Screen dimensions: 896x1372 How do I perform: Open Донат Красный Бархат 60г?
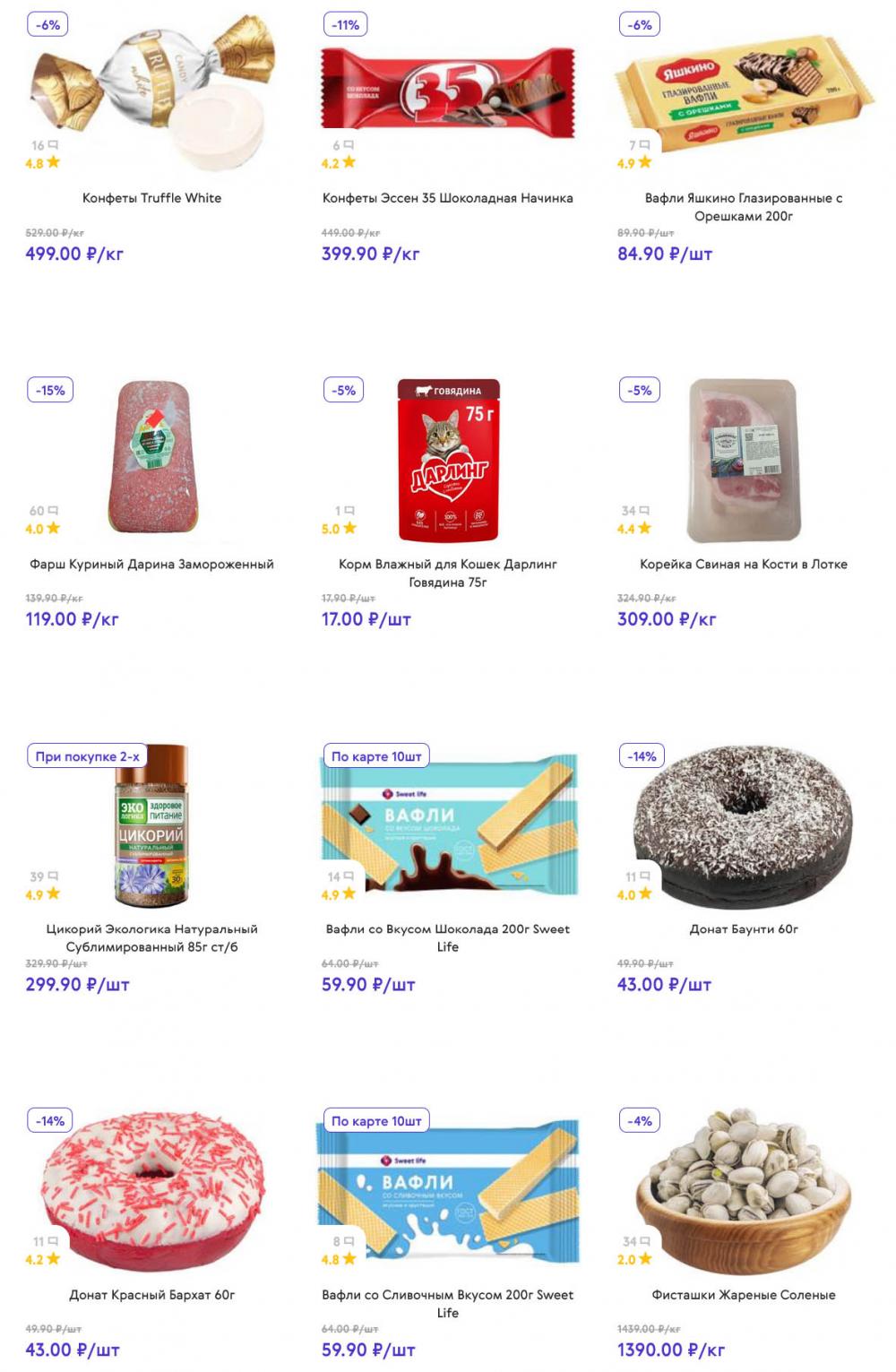151,1295
